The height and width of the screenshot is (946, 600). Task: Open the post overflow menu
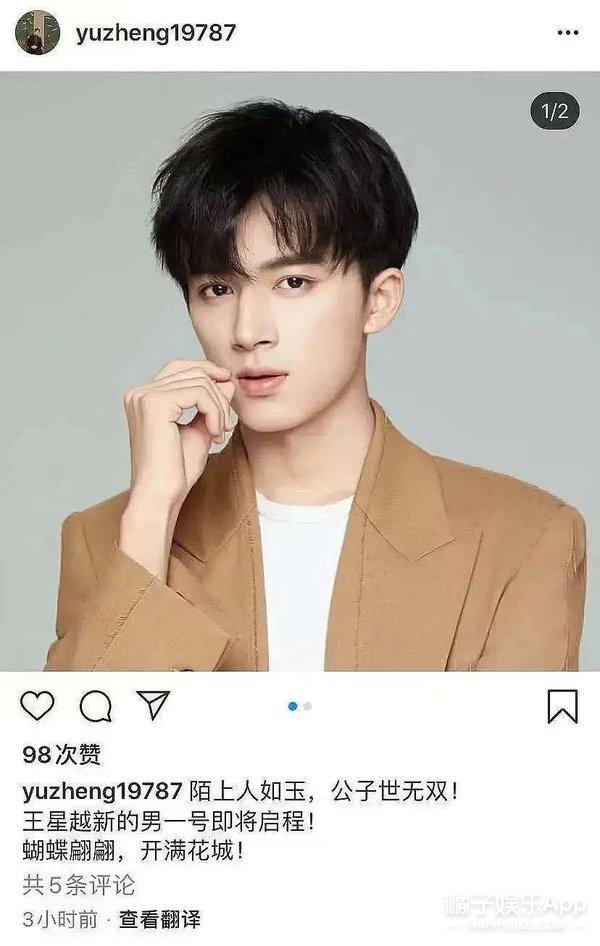pos(567,33)
